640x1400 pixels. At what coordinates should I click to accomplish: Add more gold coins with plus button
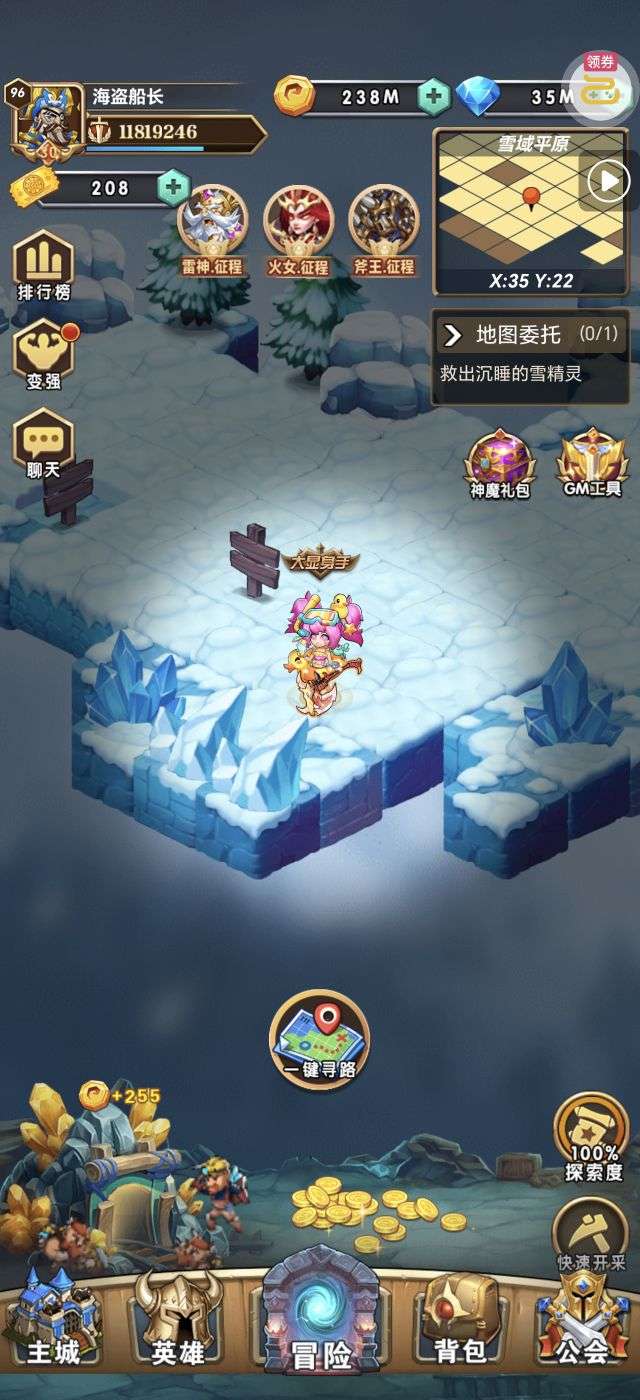(433, 97)
